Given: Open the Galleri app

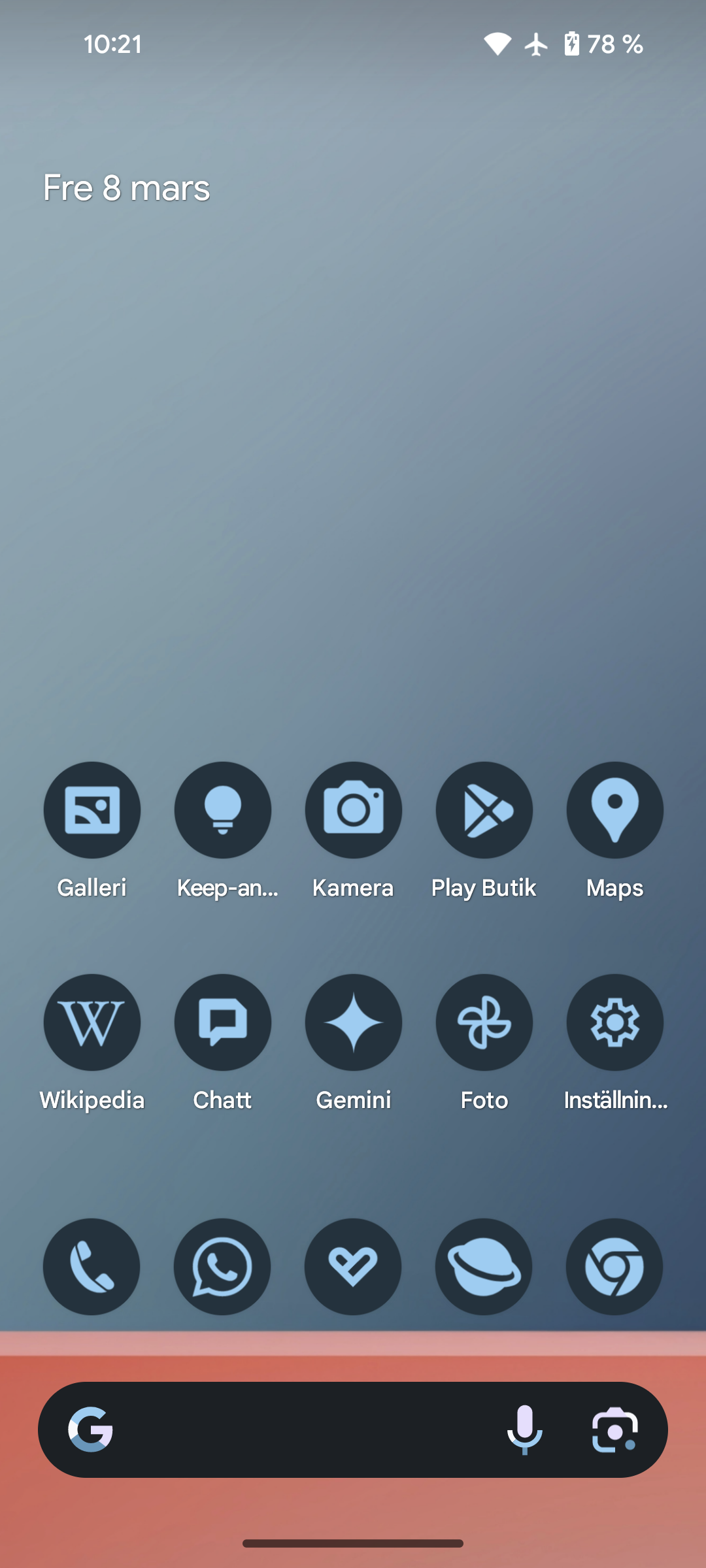Looking at the screenshot, I should (92, 810).
